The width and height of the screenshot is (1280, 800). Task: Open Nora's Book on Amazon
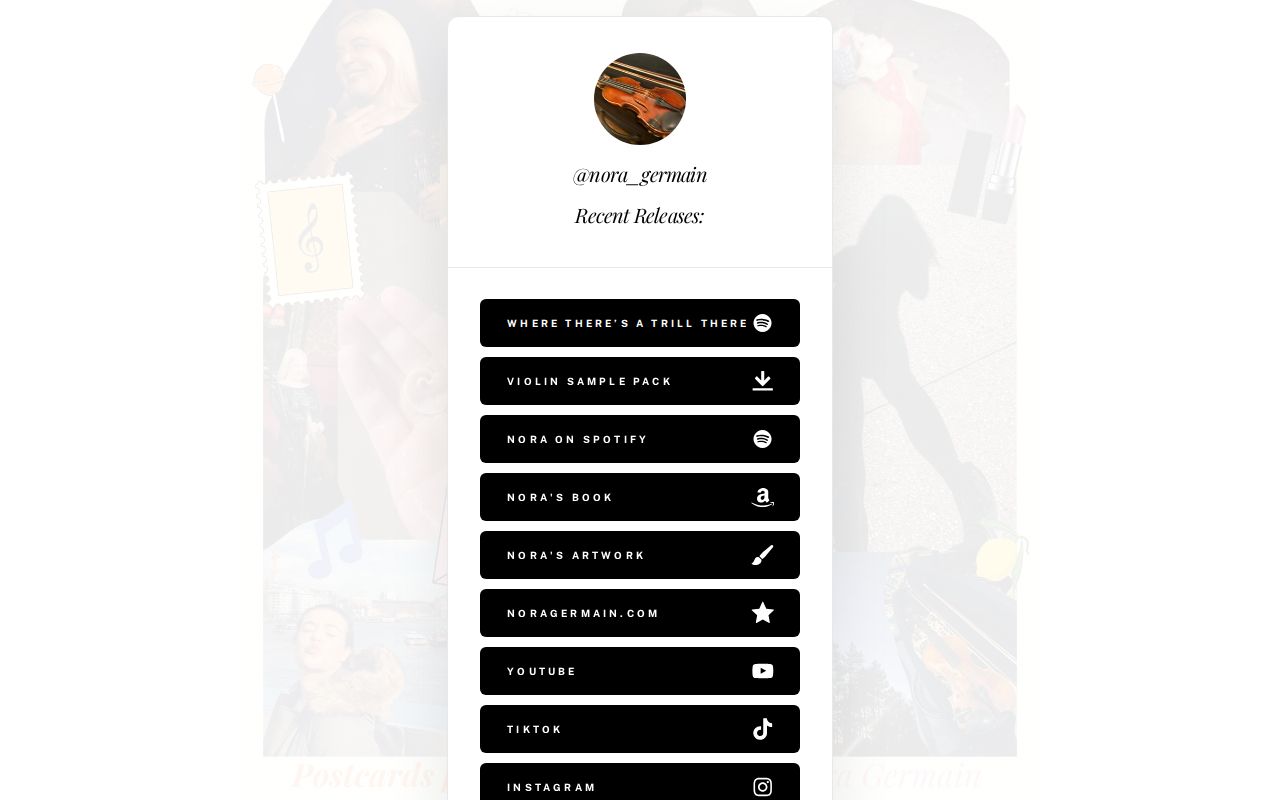click(639, 497)
